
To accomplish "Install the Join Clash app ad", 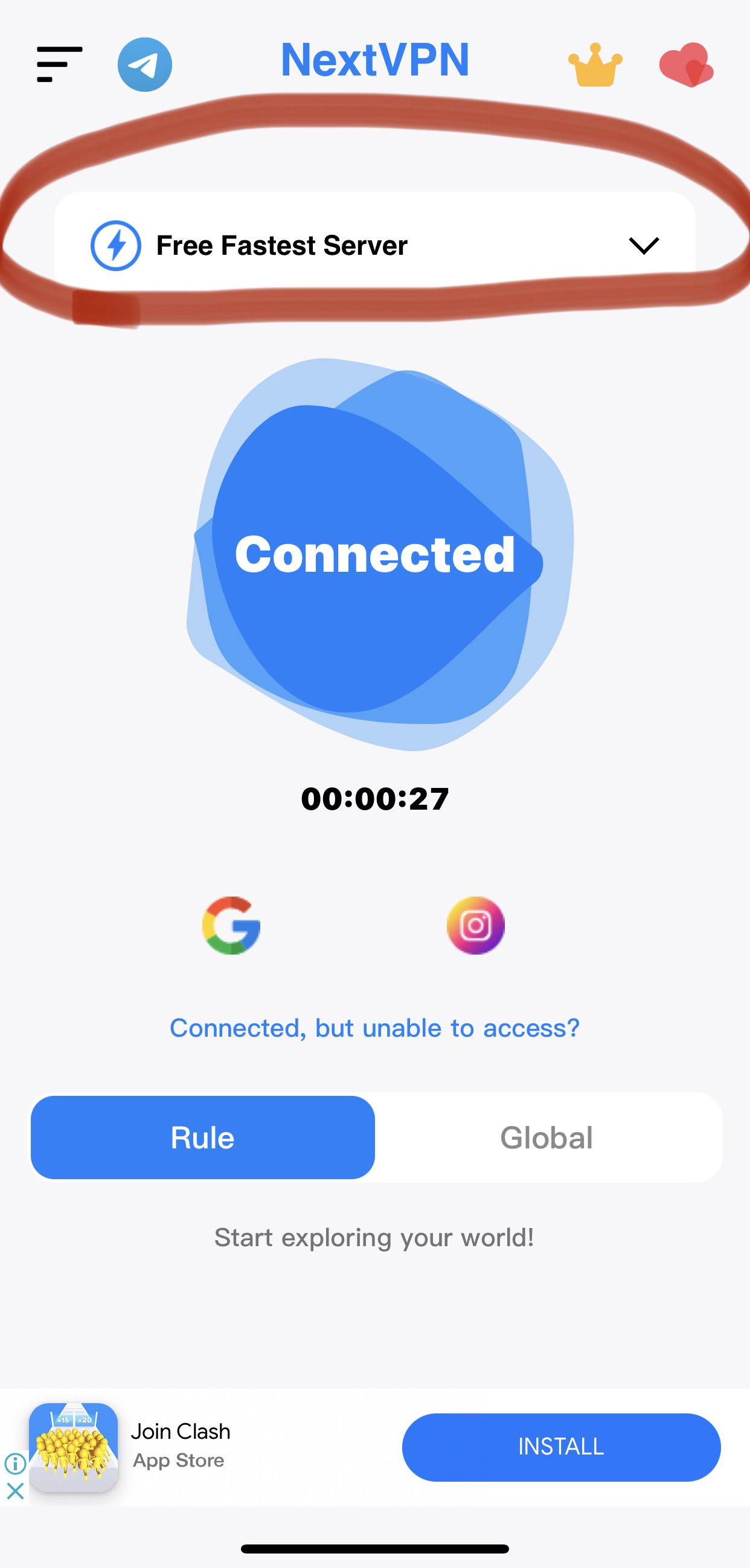I will pos(560,1447).
